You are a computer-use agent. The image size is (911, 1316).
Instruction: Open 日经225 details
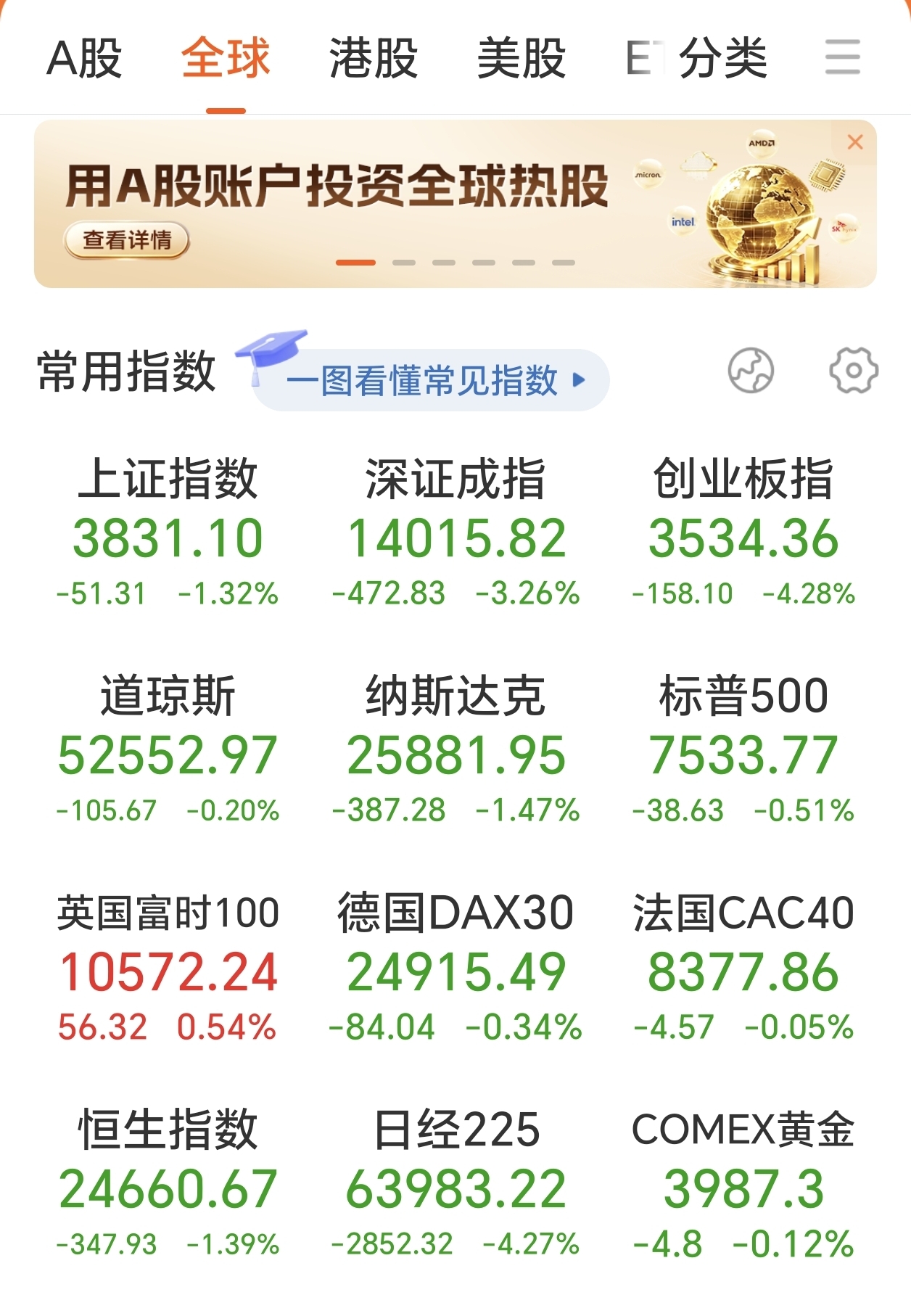click(x=455, y=1183)
